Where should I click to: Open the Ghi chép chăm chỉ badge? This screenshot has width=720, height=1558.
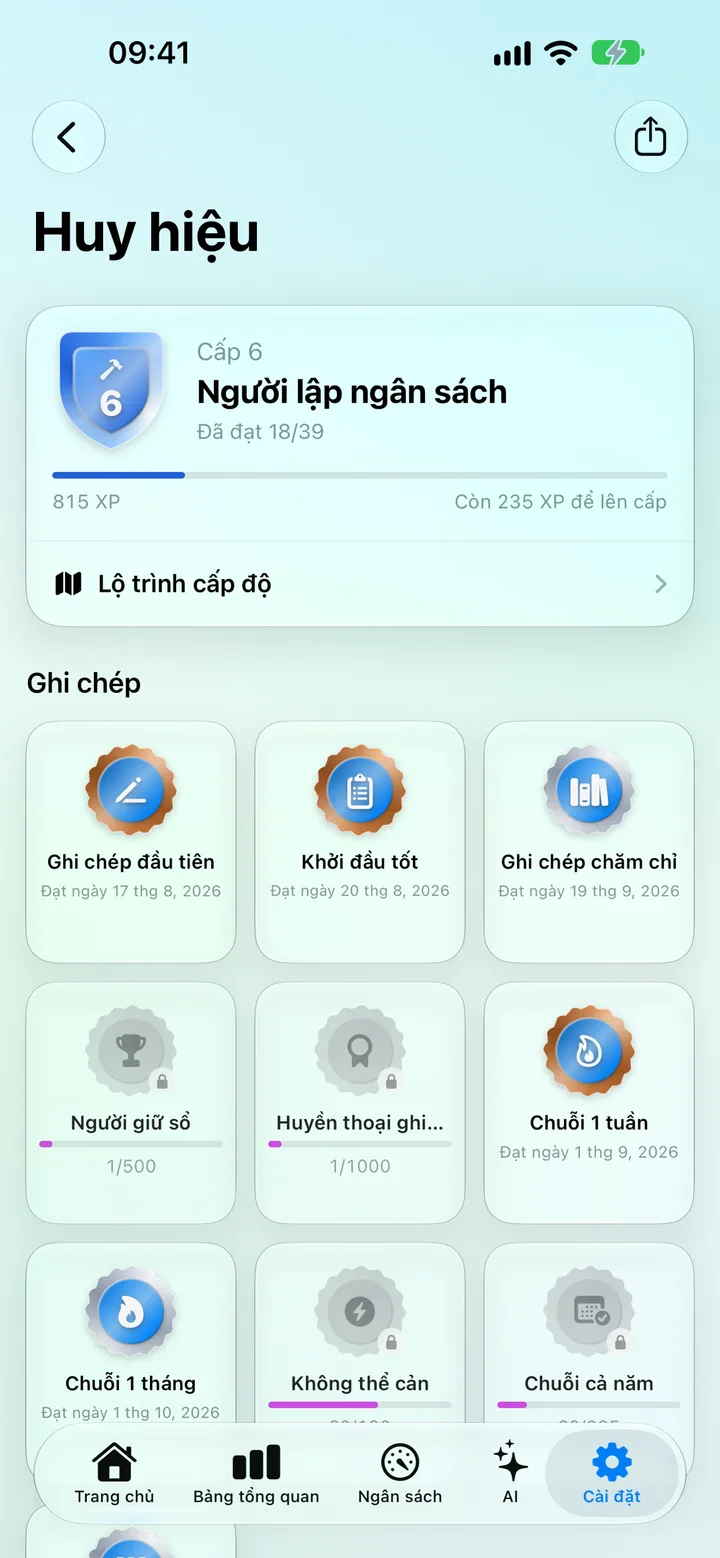tap(589, 842)
